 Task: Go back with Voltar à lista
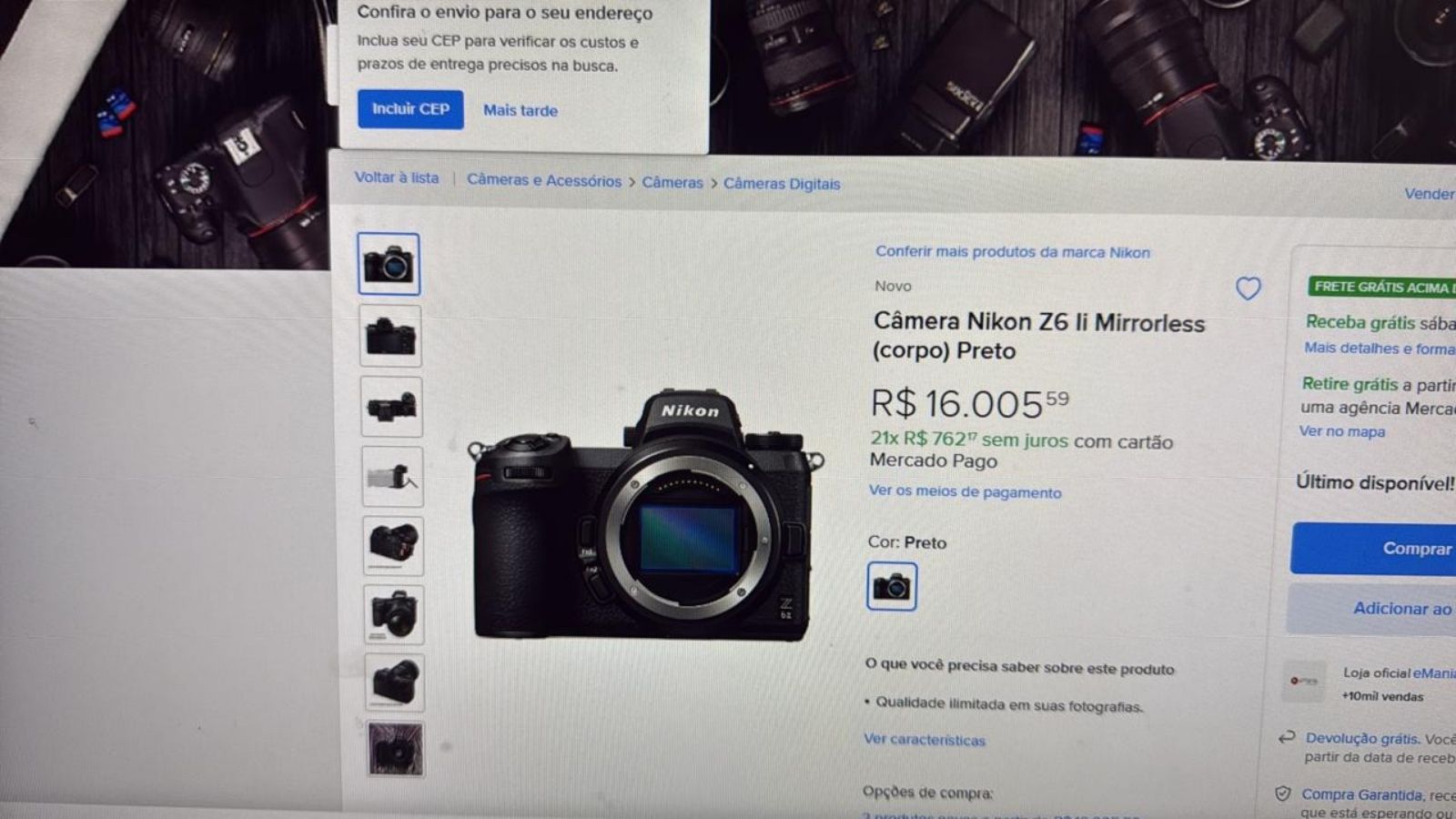[x=396, y=177]
